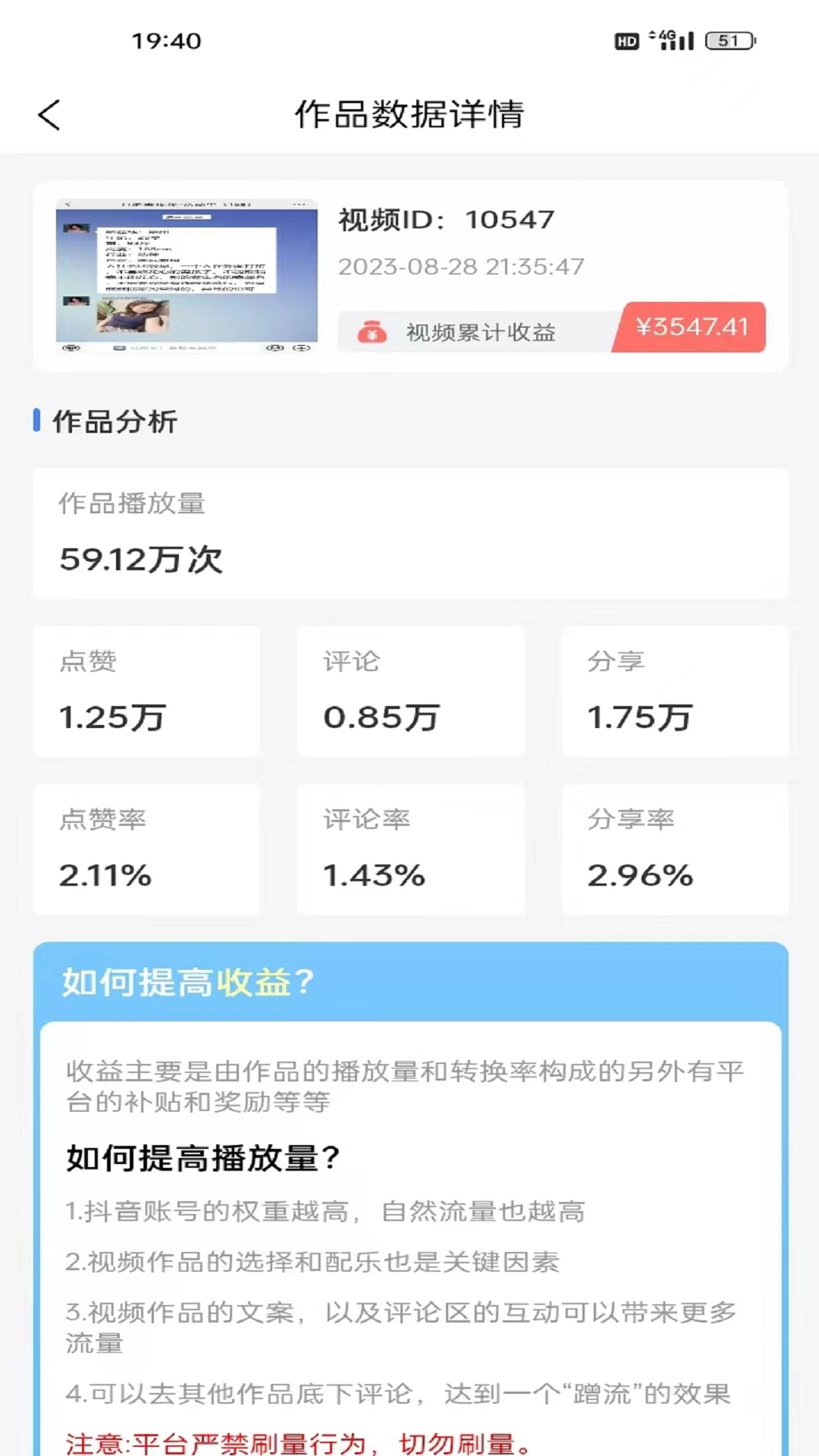Select the 作品播放量 card
Image resolution: width=819 pixels, height=1456 pixels.
click(x=409, y=535)
